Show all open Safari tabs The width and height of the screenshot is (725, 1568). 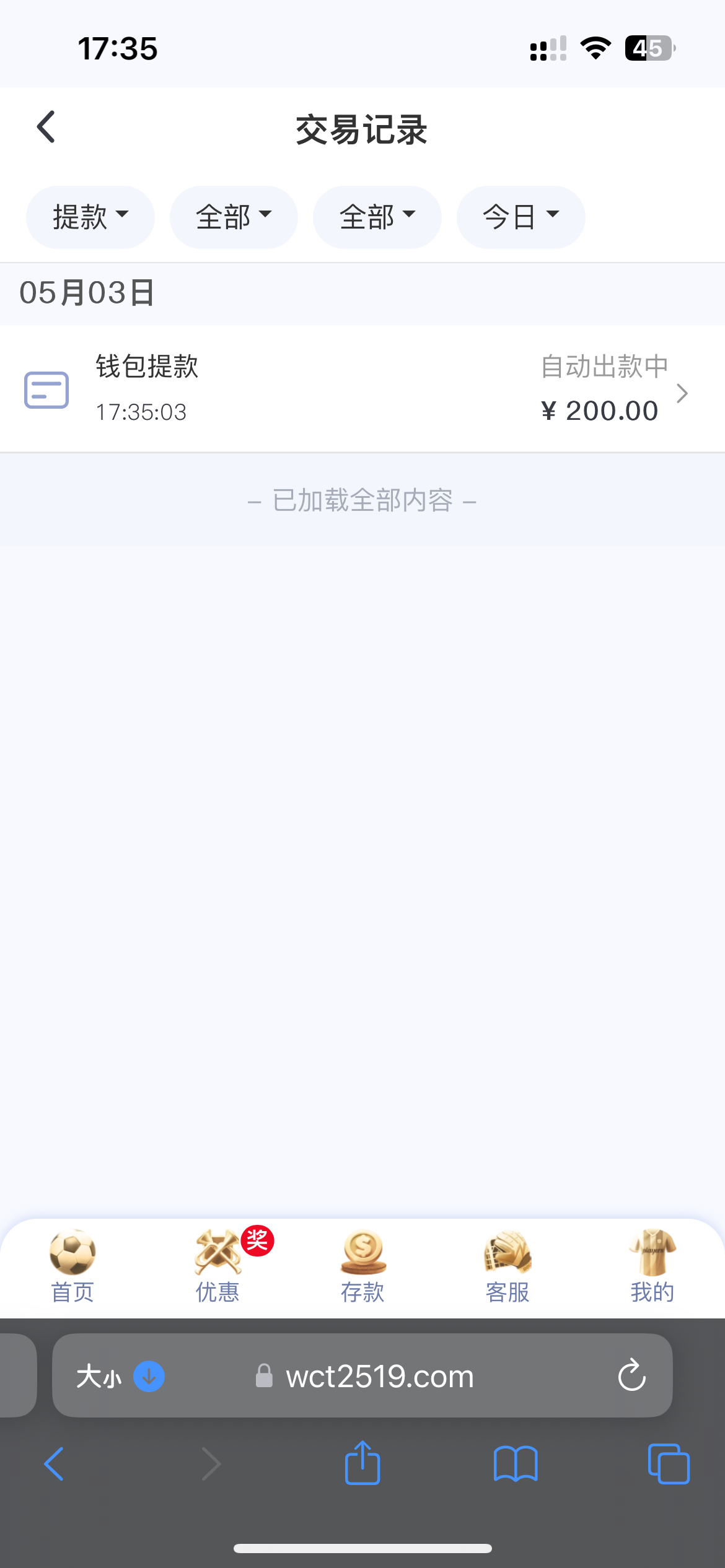[668, 1463]
